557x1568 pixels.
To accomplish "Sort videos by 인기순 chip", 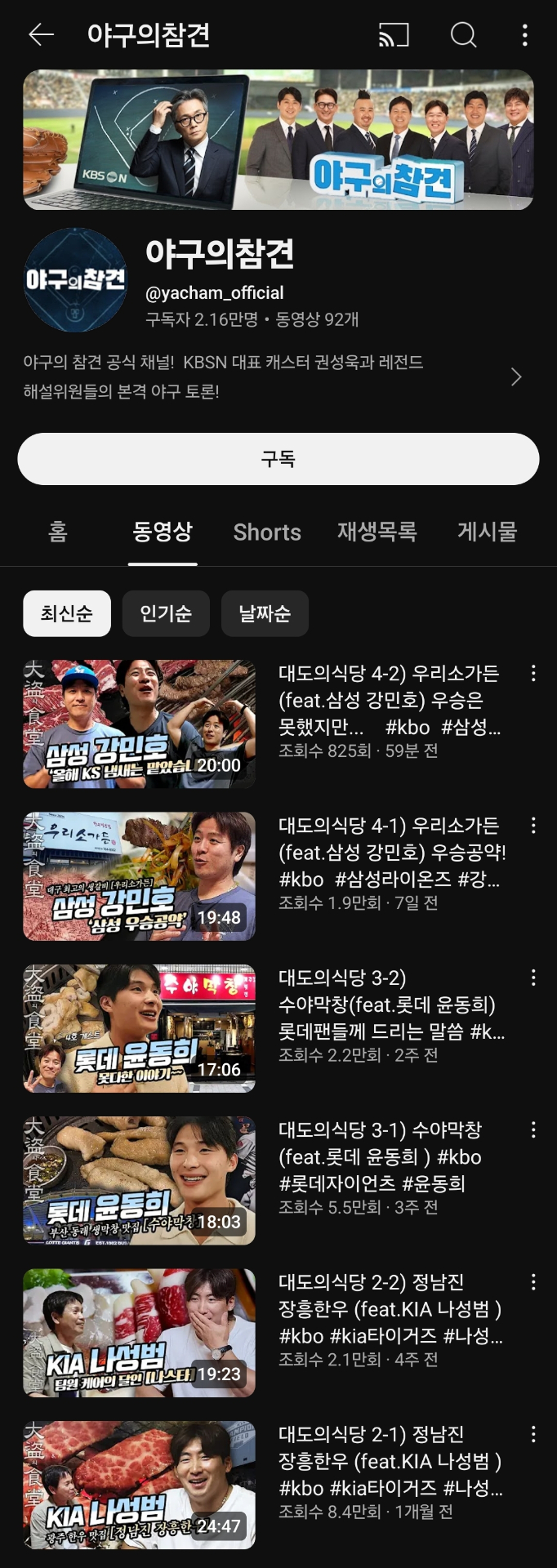I will pyautogui.click(x=166, y=613).
